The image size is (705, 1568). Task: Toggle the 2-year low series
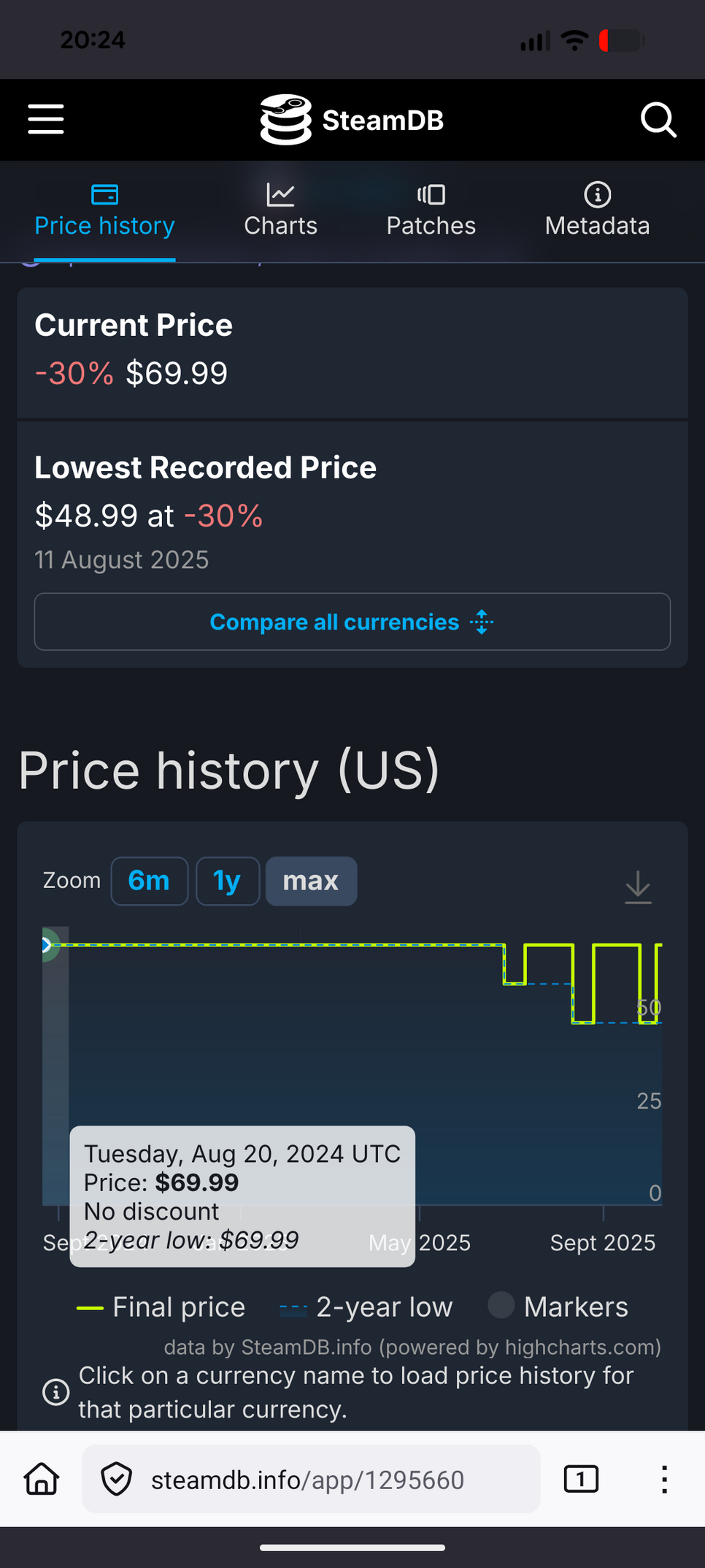pos(366,1307)
